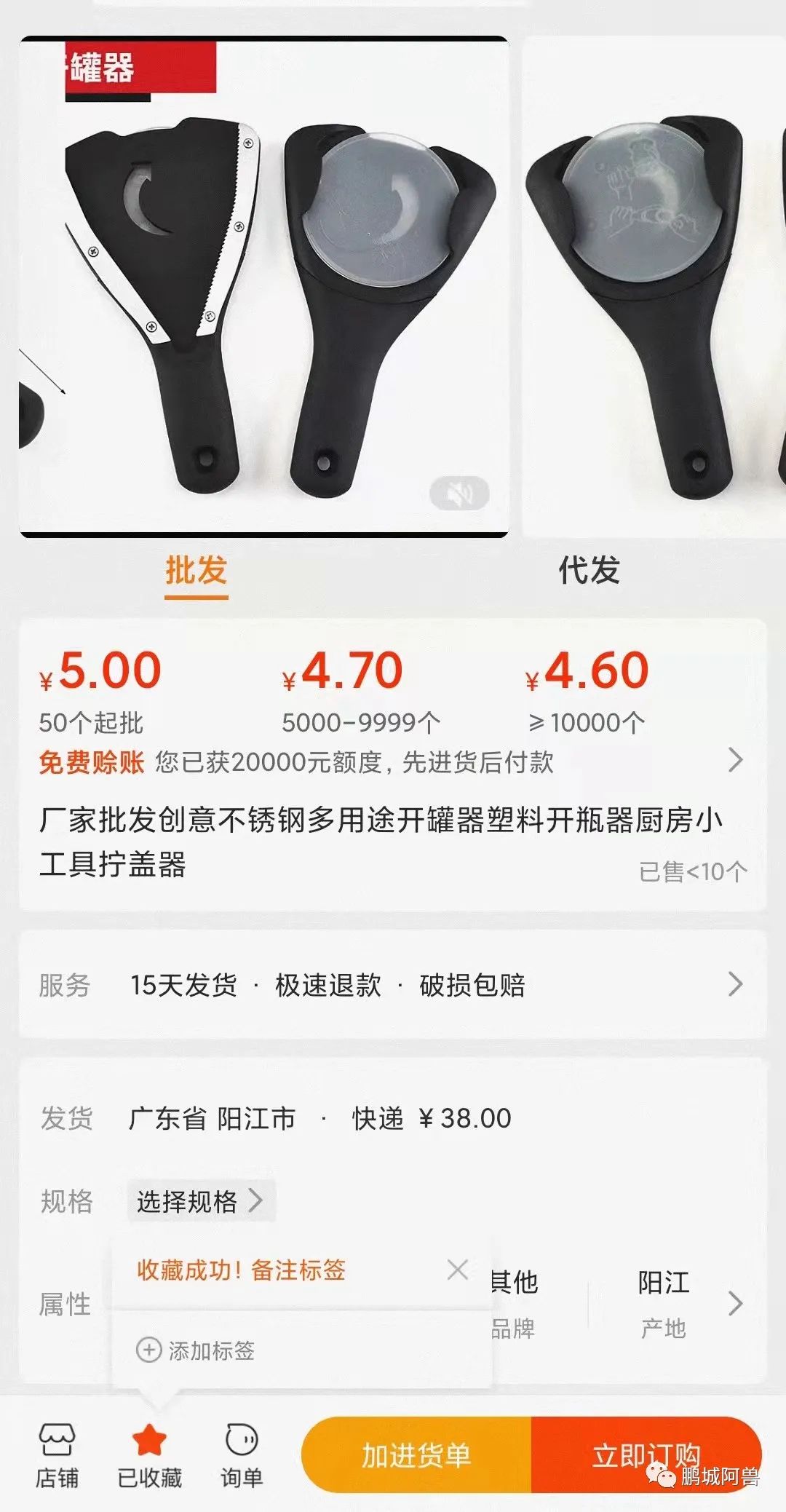The height and width of the screenshot is (1512, 786).
Task: Open the 服务 details row
Action: point(735,984)
